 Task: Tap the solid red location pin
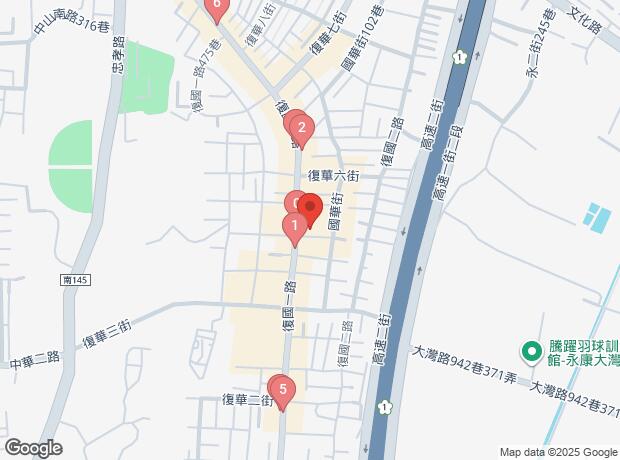click(x=310, y=210)
